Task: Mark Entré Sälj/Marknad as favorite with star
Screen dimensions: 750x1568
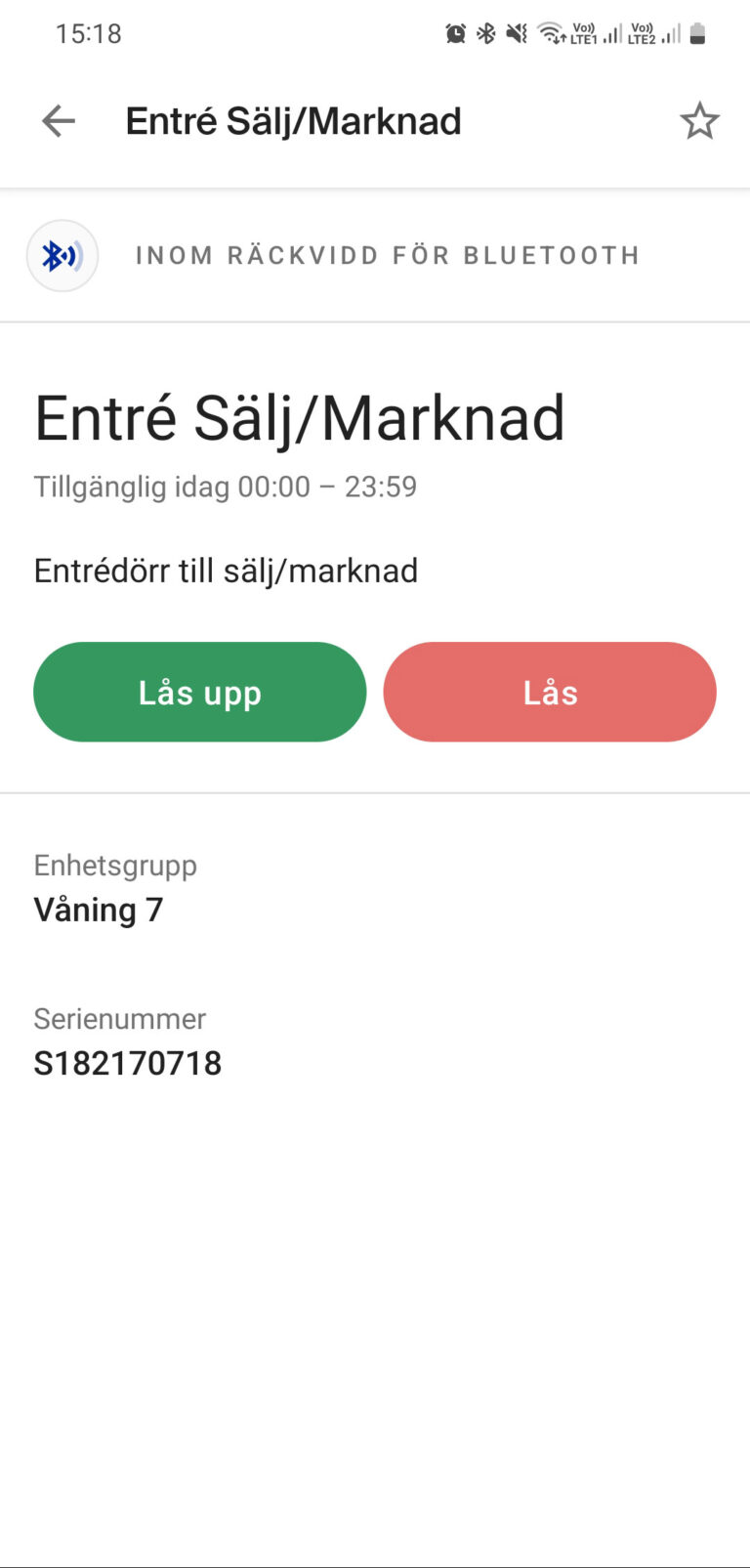Action: pos(699,121)
